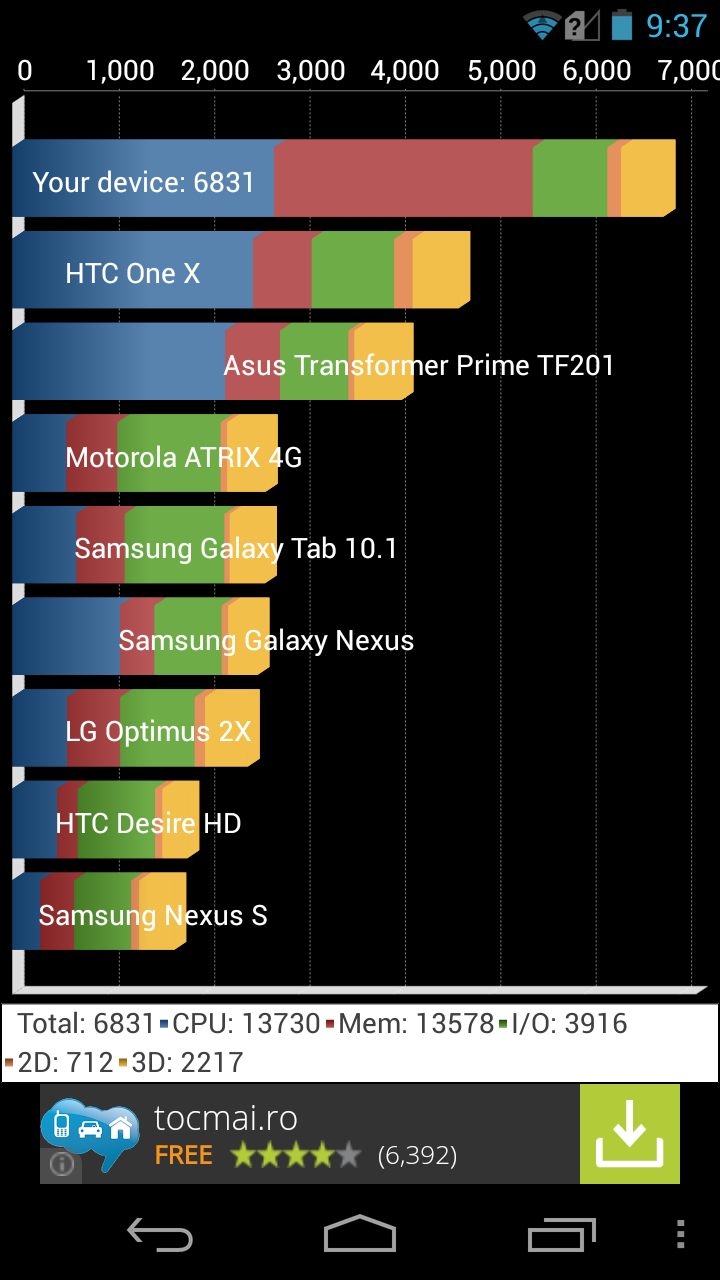Open recent apps
720x1280 pixels.
(x=562, y=1234)
